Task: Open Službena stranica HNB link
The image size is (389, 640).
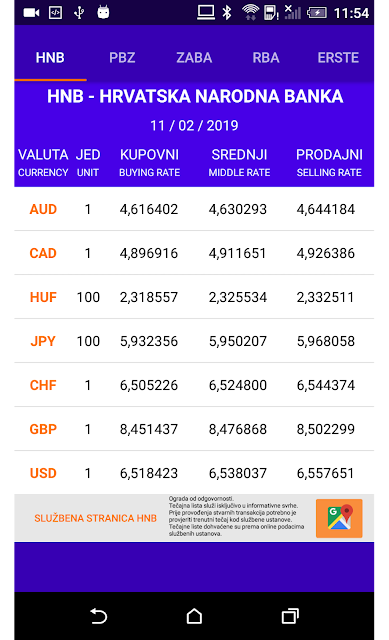Action: click(95, 518)
